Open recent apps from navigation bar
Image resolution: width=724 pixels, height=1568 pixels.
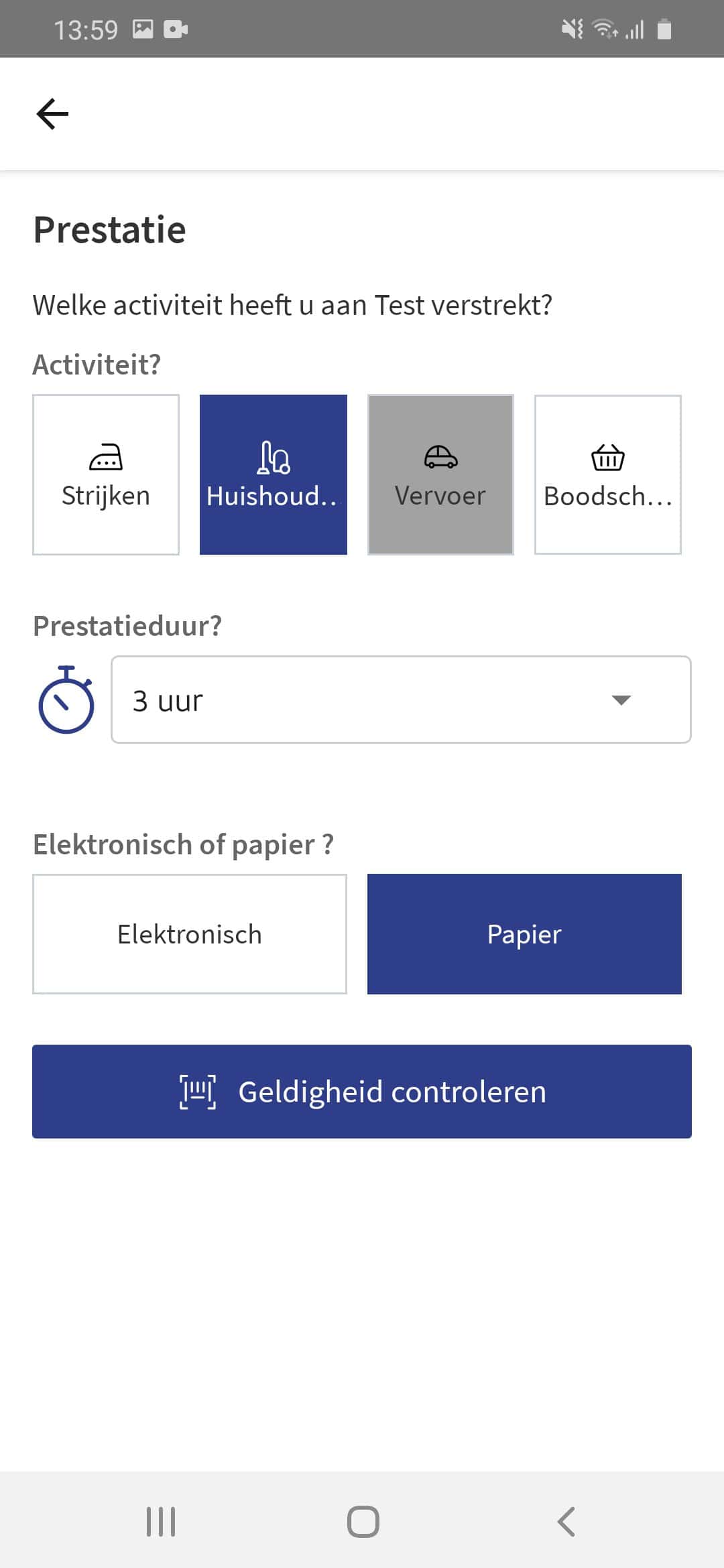pos(161,1522)
